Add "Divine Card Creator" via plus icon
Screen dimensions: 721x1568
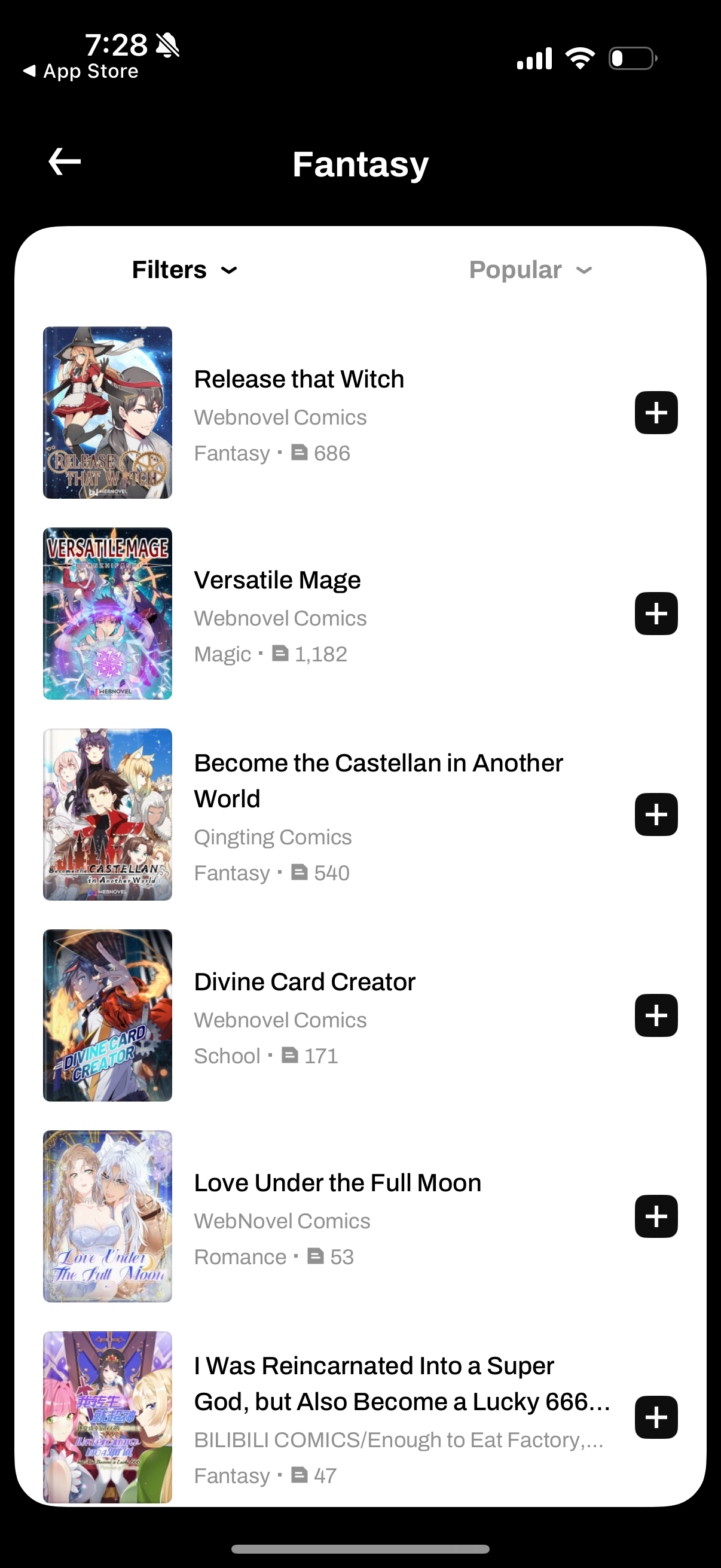coord(655,1015)
